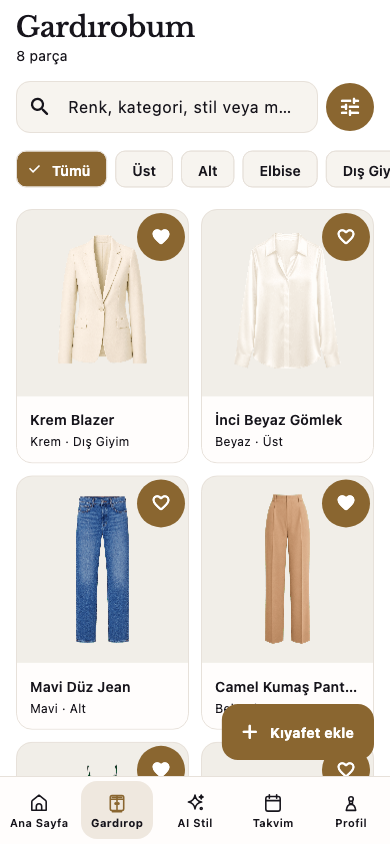Favorite the Mavi Düz Jean
390x844 pixels.
click(161, 503)
